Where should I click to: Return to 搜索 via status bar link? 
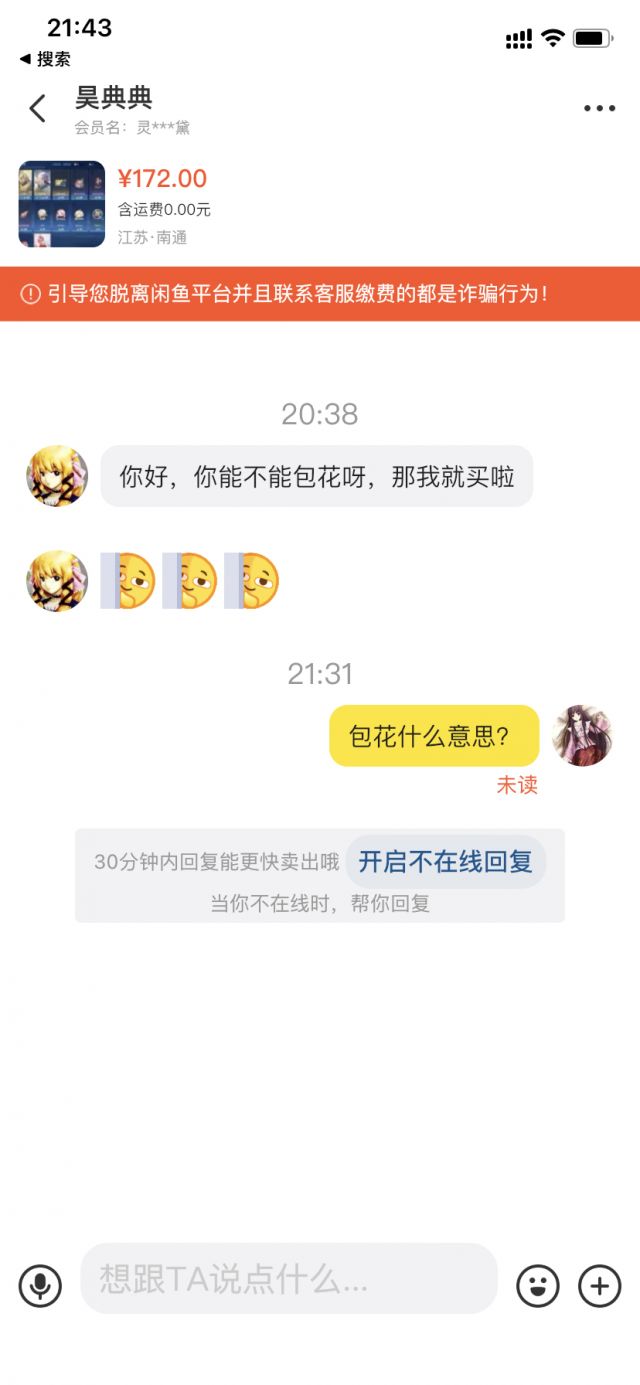pos(45,59)
